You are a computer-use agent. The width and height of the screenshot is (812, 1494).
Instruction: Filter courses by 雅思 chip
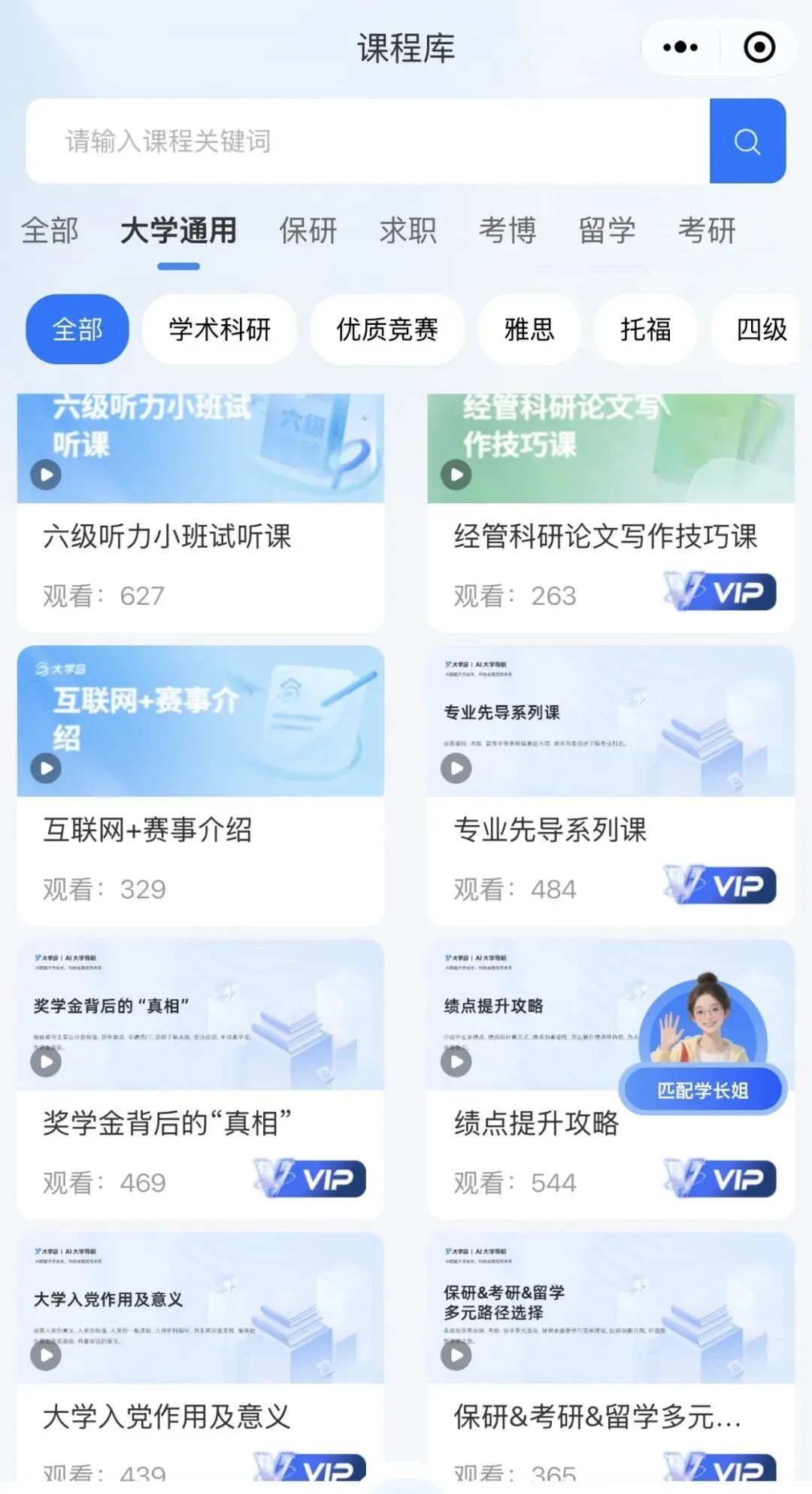point(529,329)
